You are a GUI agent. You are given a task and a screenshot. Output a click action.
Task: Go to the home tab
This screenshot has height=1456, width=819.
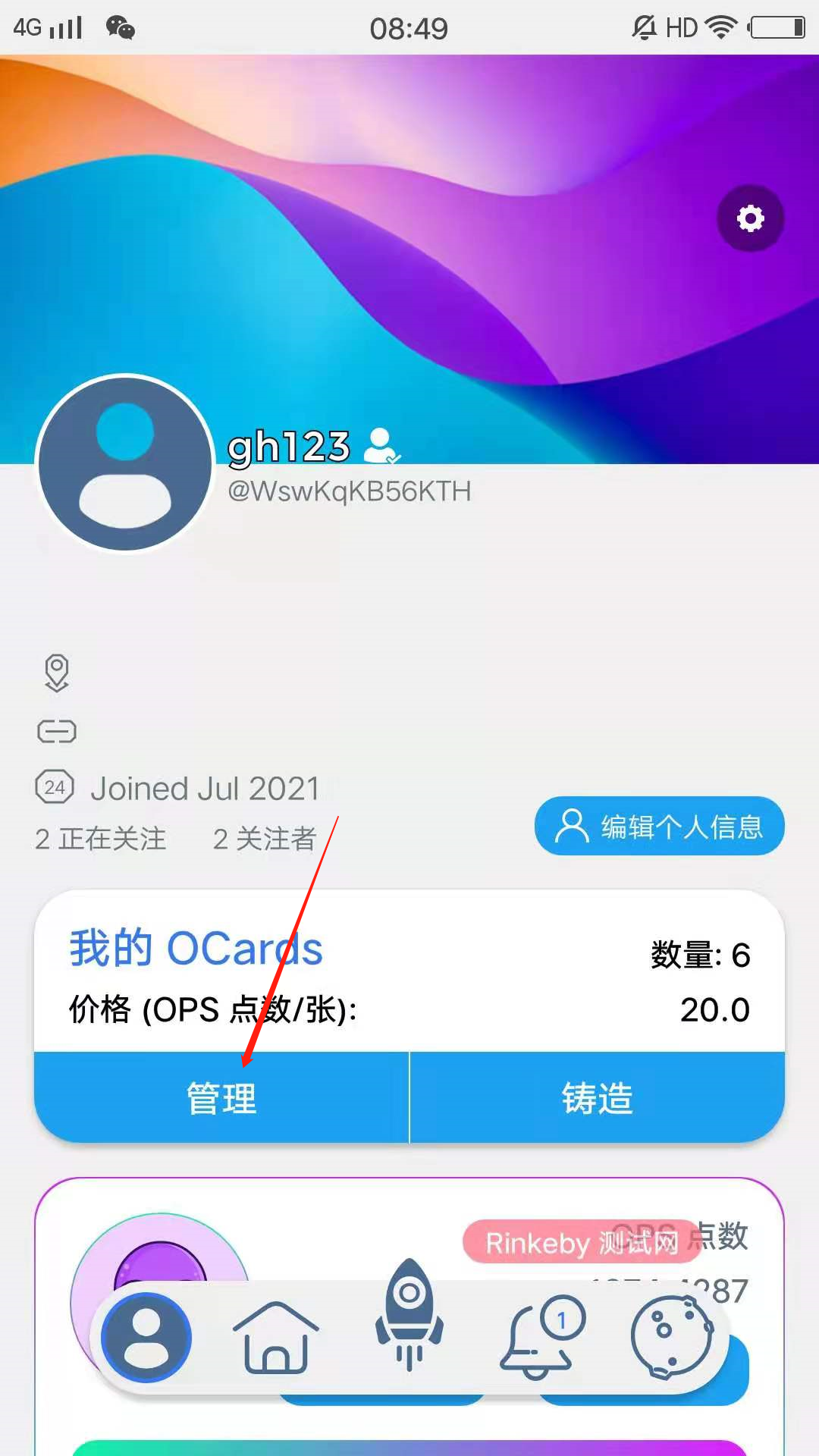pos(275,1337)
